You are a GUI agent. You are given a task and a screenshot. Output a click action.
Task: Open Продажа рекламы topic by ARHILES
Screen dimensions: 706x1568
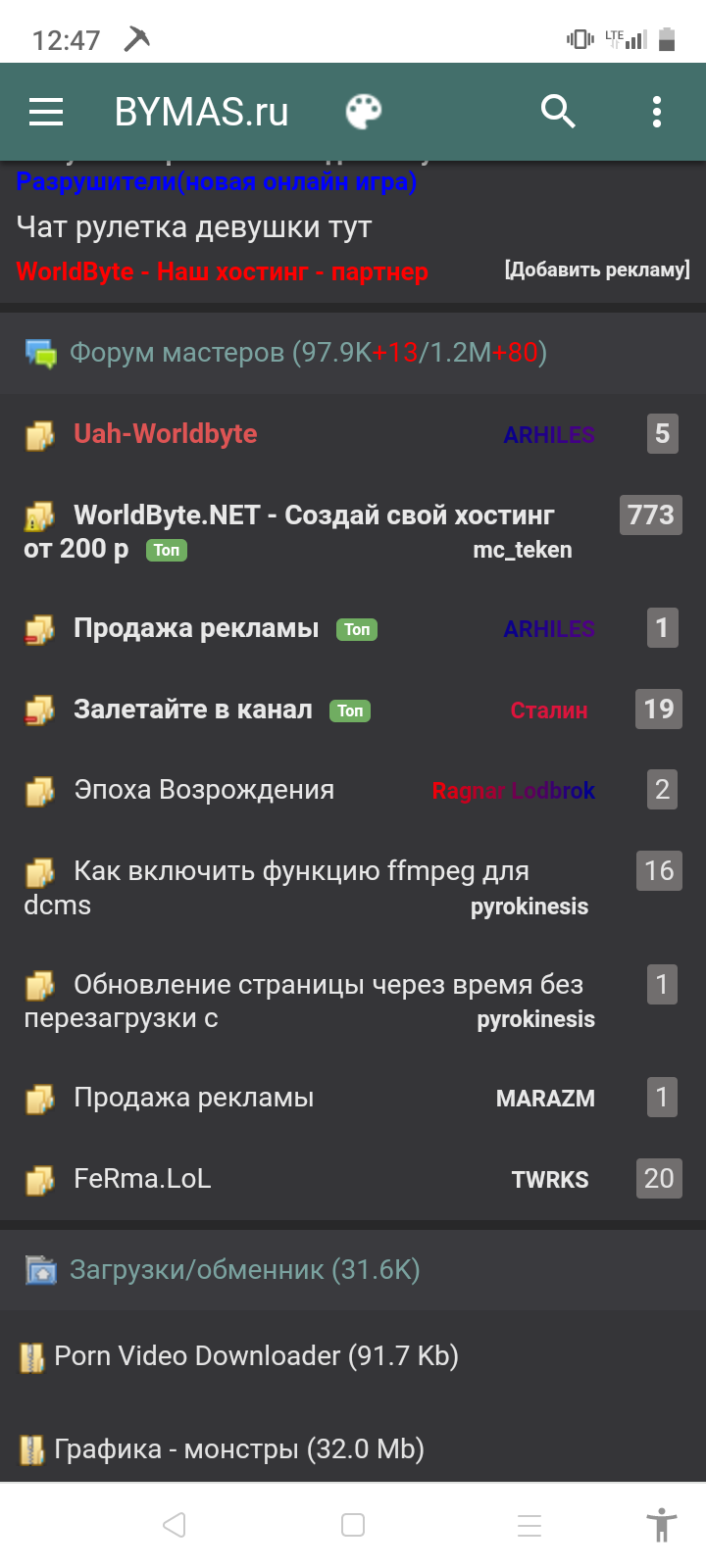196,628
